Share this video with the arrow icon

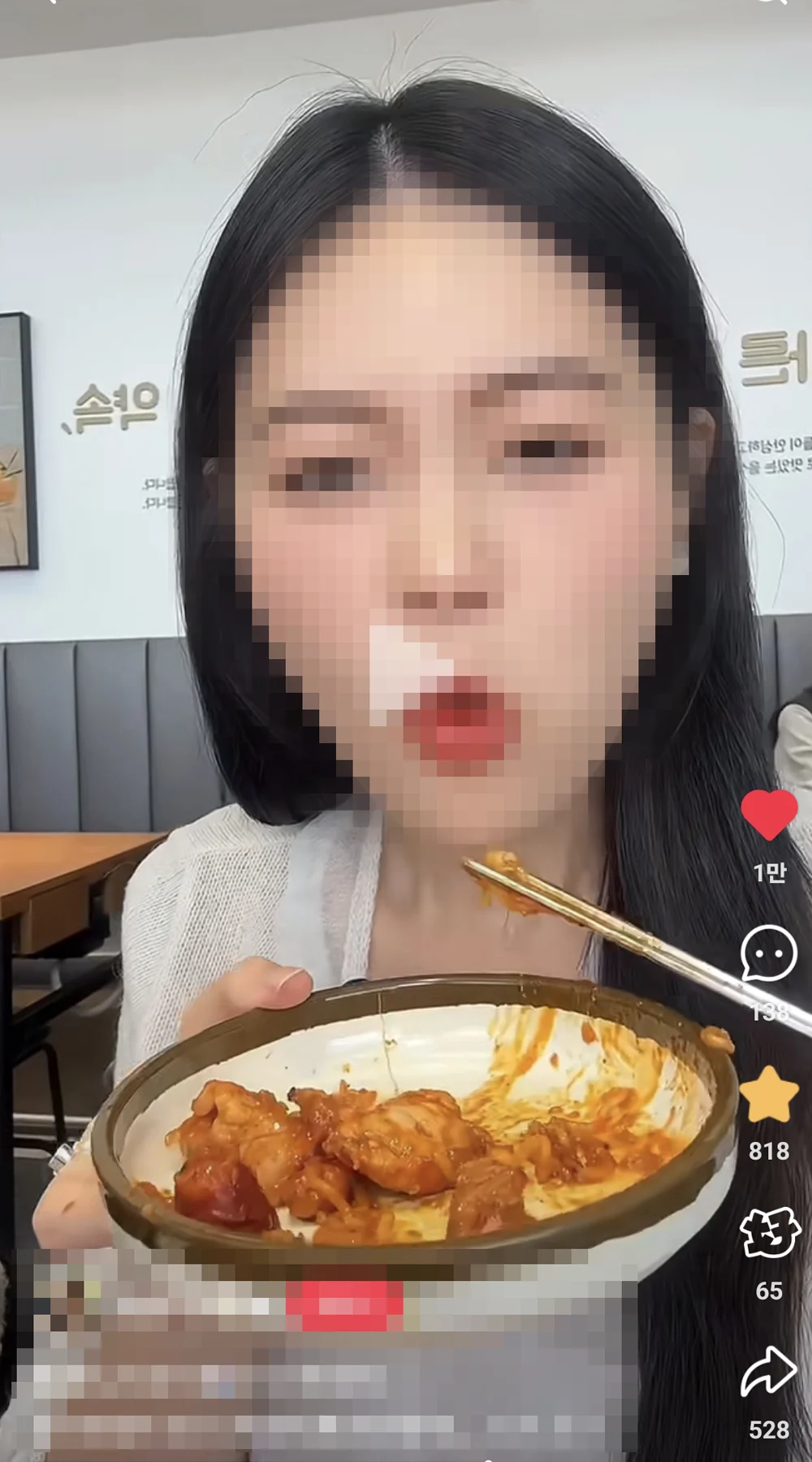pyautogui.click(x=768, y=1373)
